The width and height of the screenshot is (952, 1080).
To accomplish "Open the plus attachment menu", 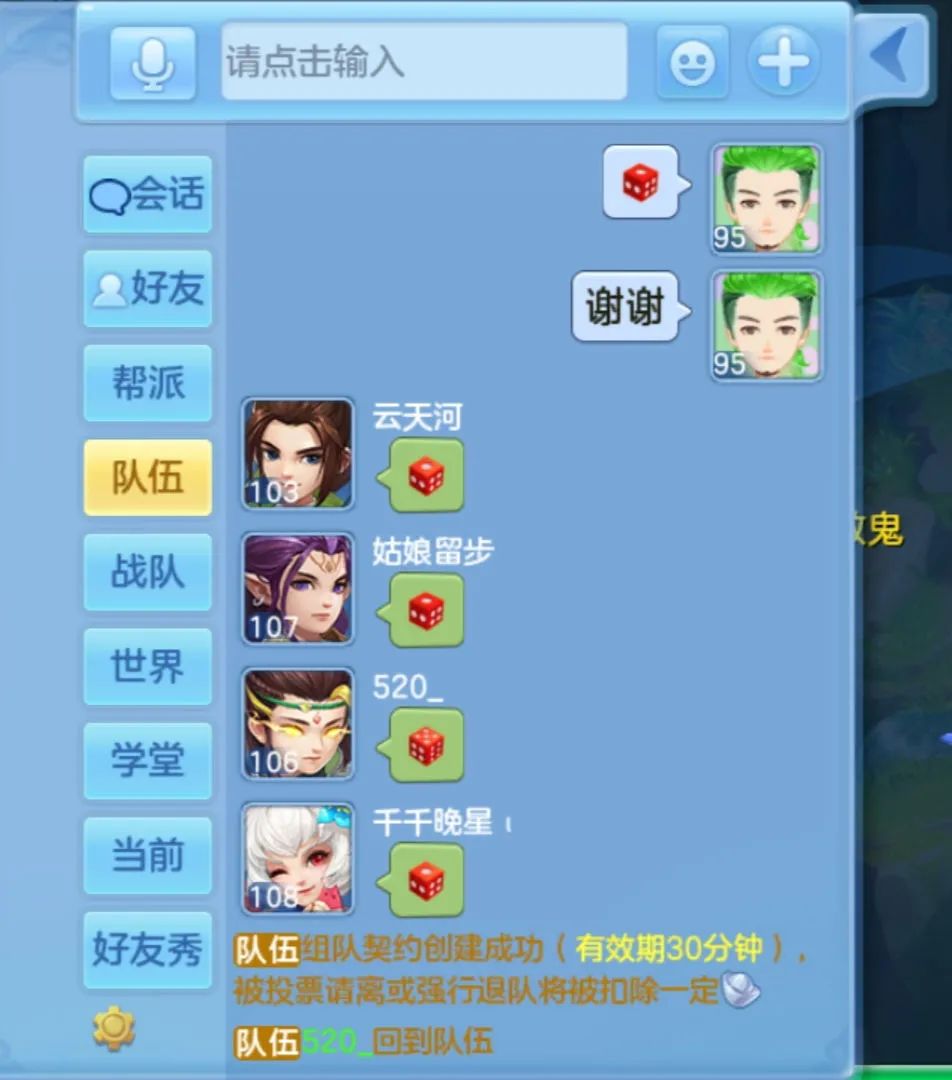I will pos(783,62).
